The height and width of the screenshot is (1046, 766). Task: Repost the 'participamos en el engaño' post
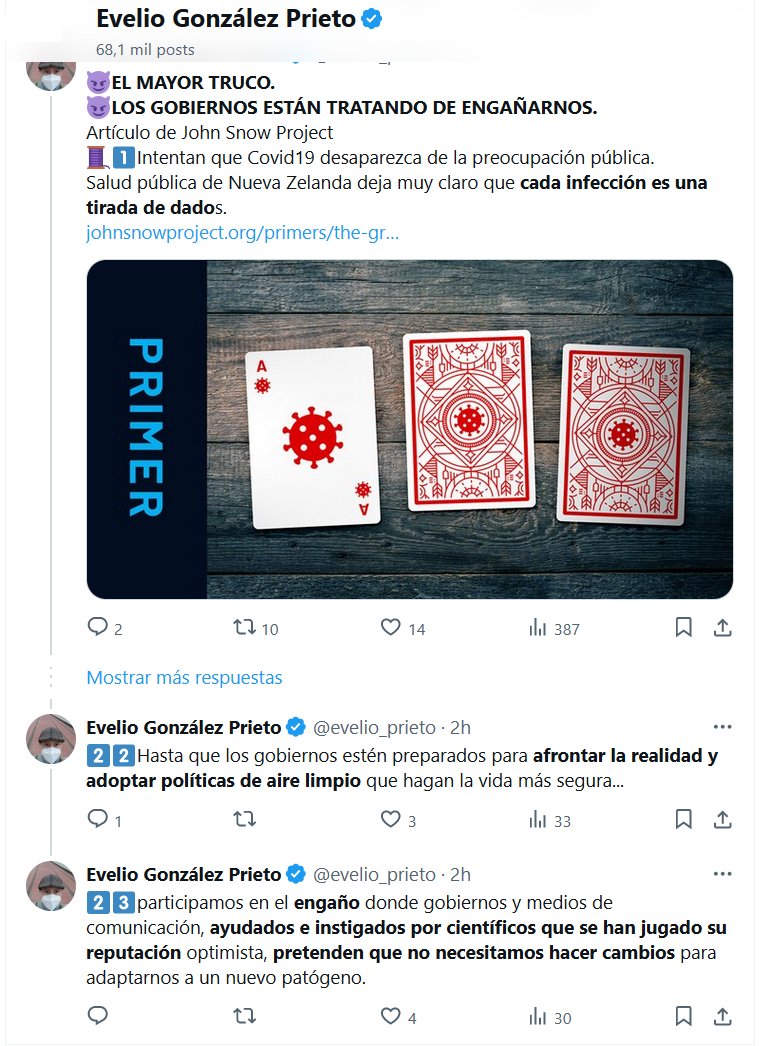pyautogui.click(x=243, y=1017)
